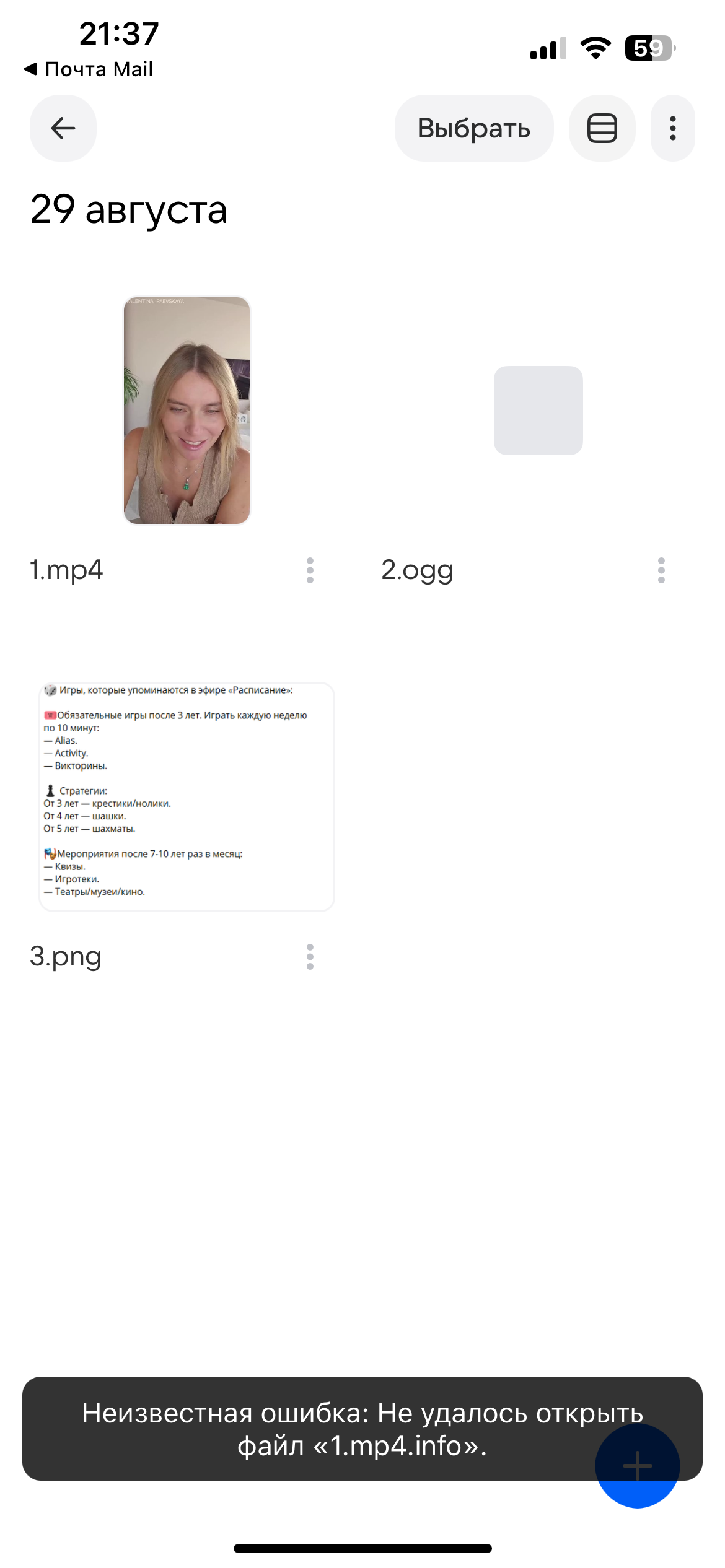The height and width of the screenshot is (1568, 725).
Task: Open the 3.png image
Action: pyautogui.click(x=187, y=796)
